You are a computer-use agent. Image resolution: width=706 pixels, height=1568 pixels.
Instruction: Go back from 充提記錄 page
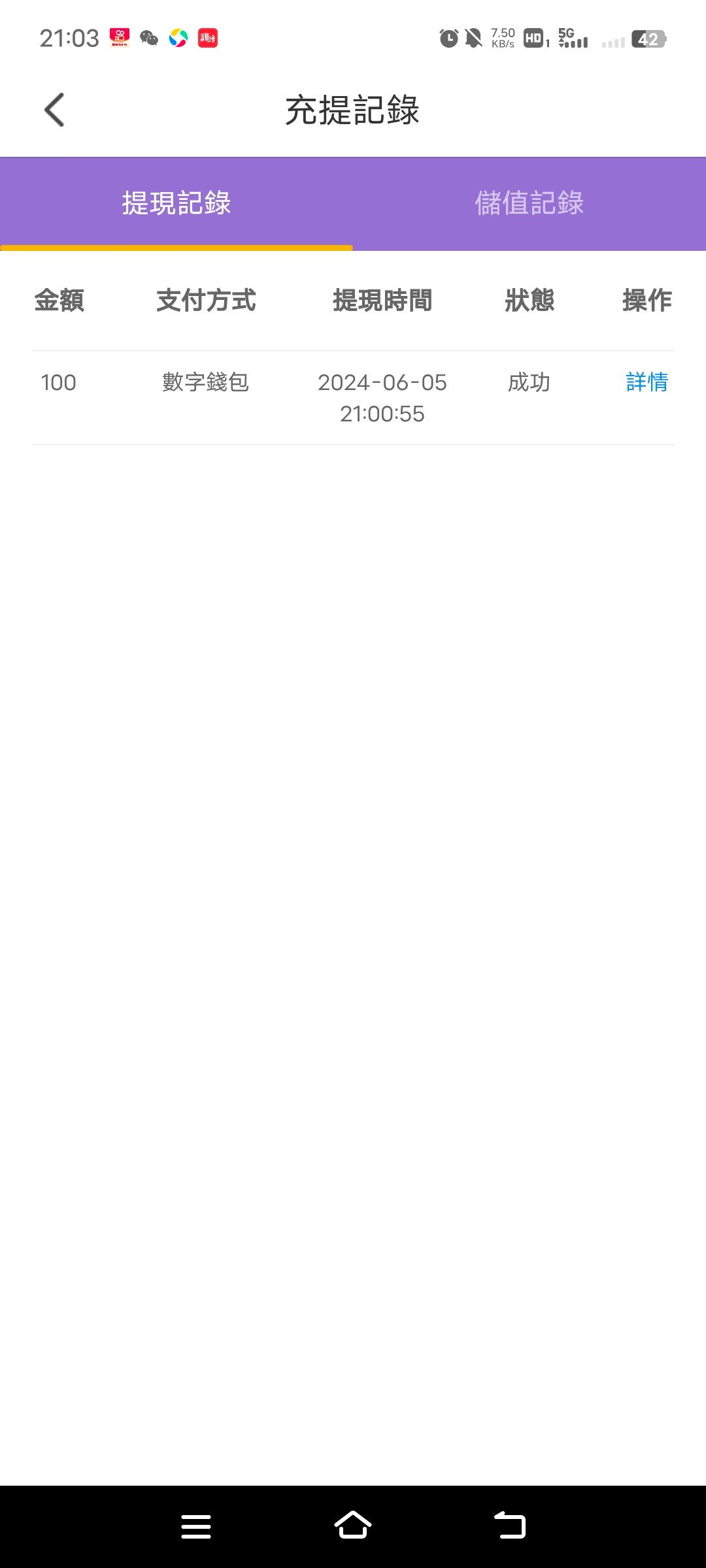(54, 110)
